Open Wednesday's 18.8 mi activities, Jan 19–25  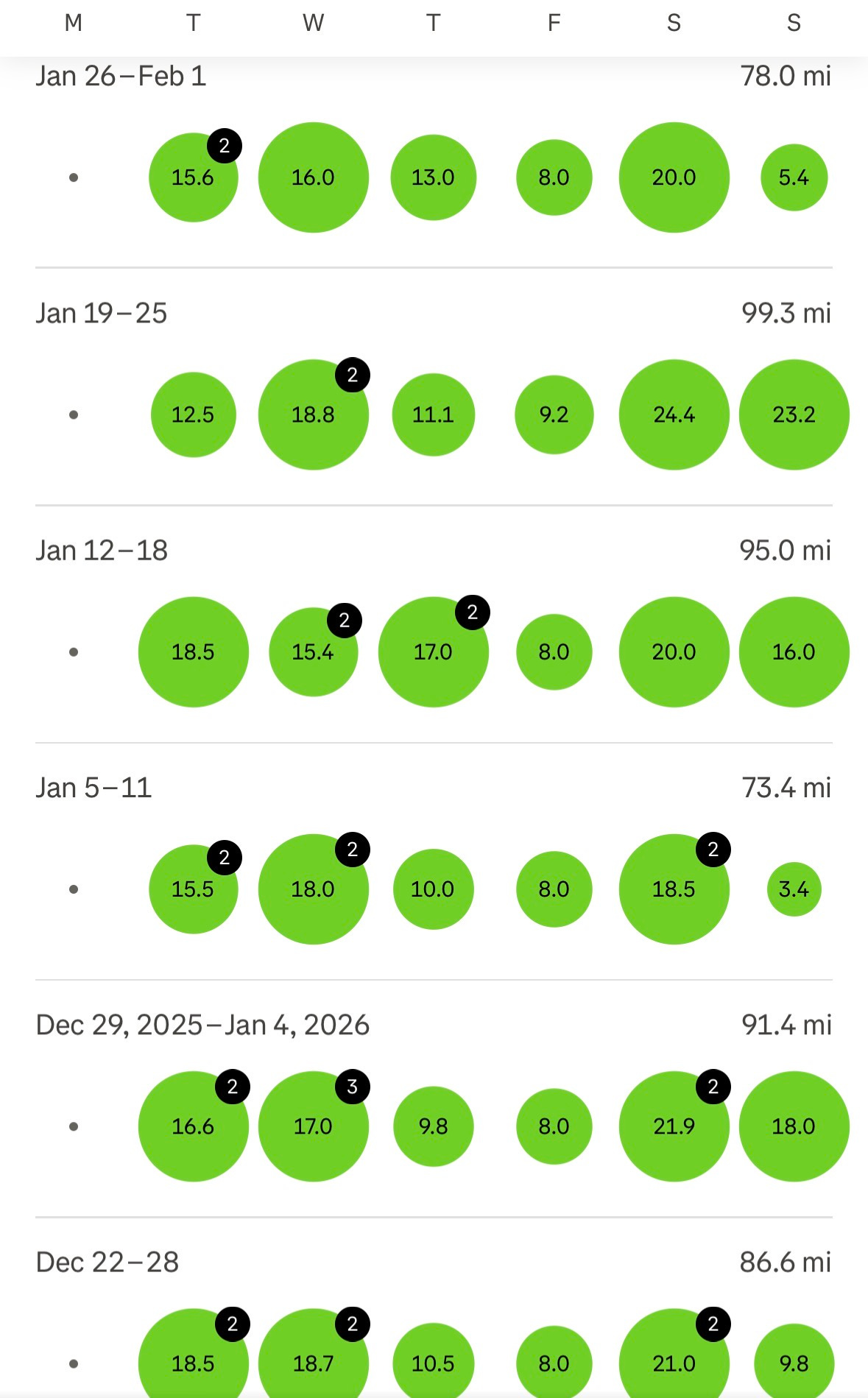point(313,414)
